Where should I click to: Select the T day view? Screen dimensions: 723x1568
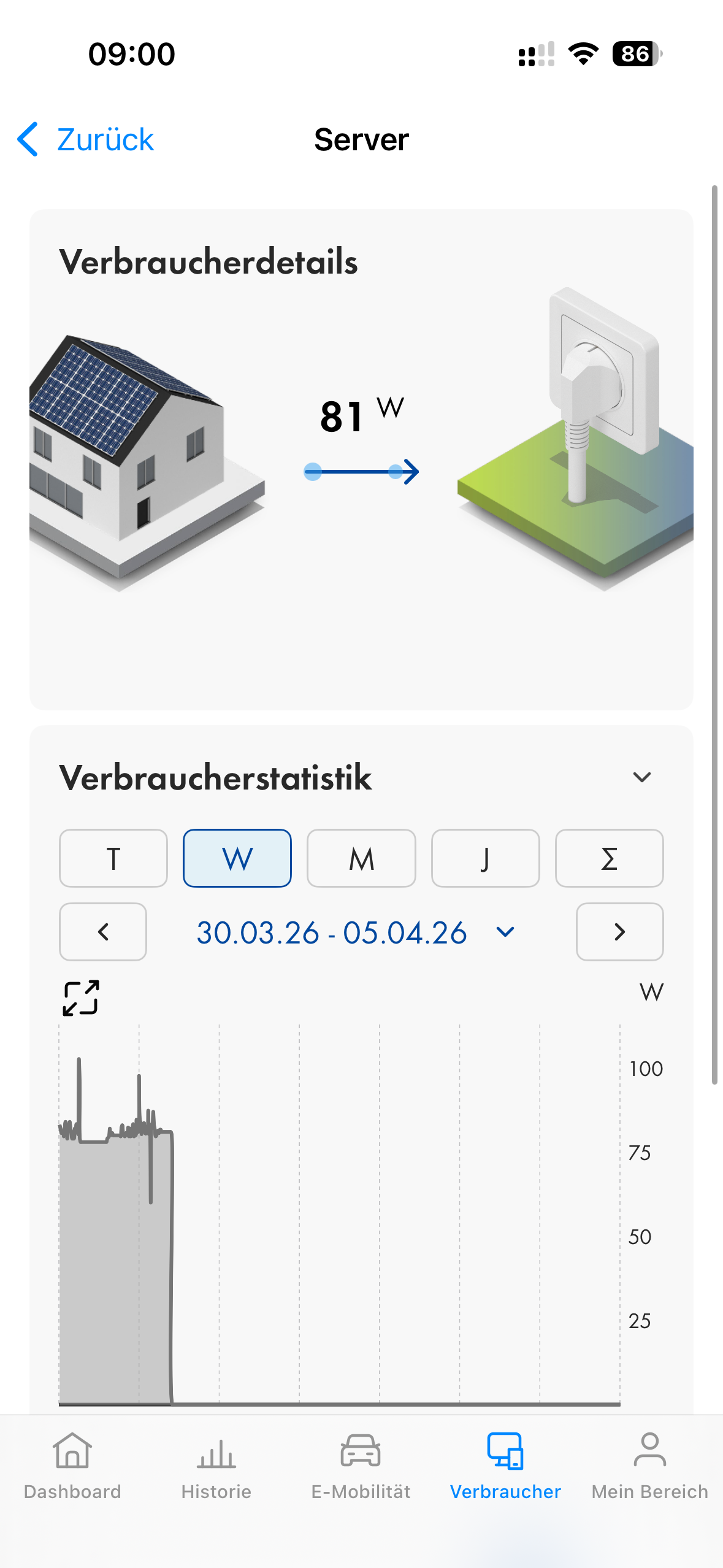[x=113, y=858]
